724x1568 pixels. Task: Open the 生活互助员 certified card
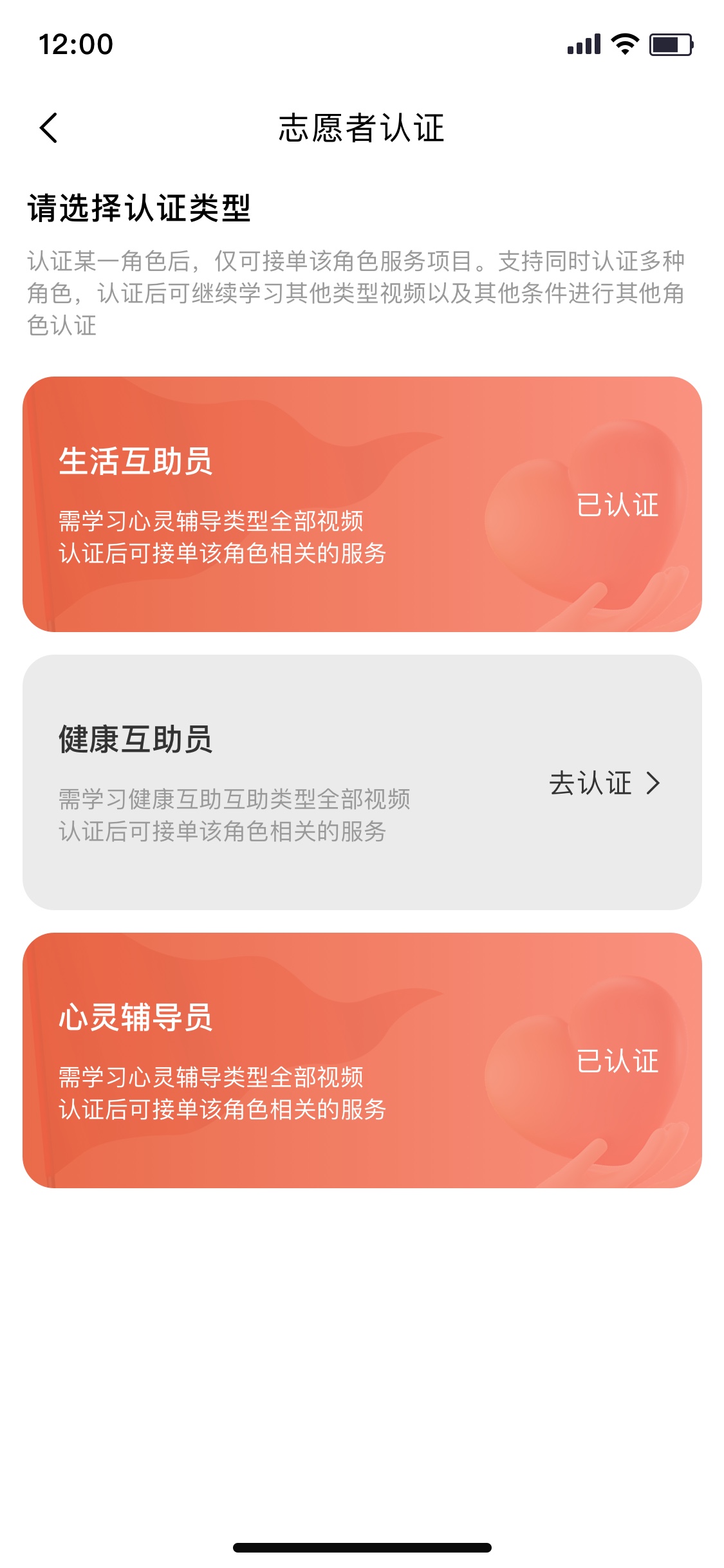click(362, 504)
